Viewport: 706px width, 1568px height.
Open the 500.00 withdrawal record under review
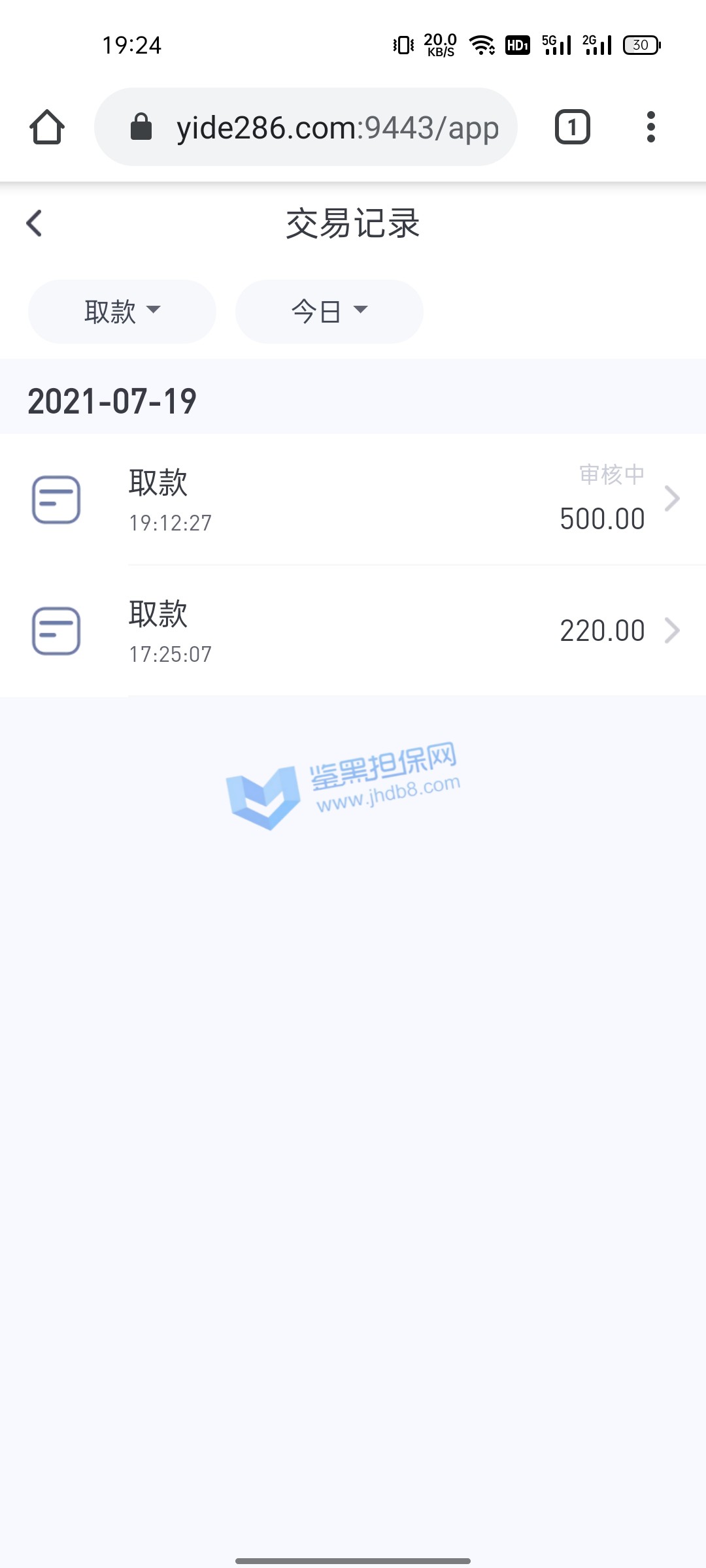[x=353, y=500]
